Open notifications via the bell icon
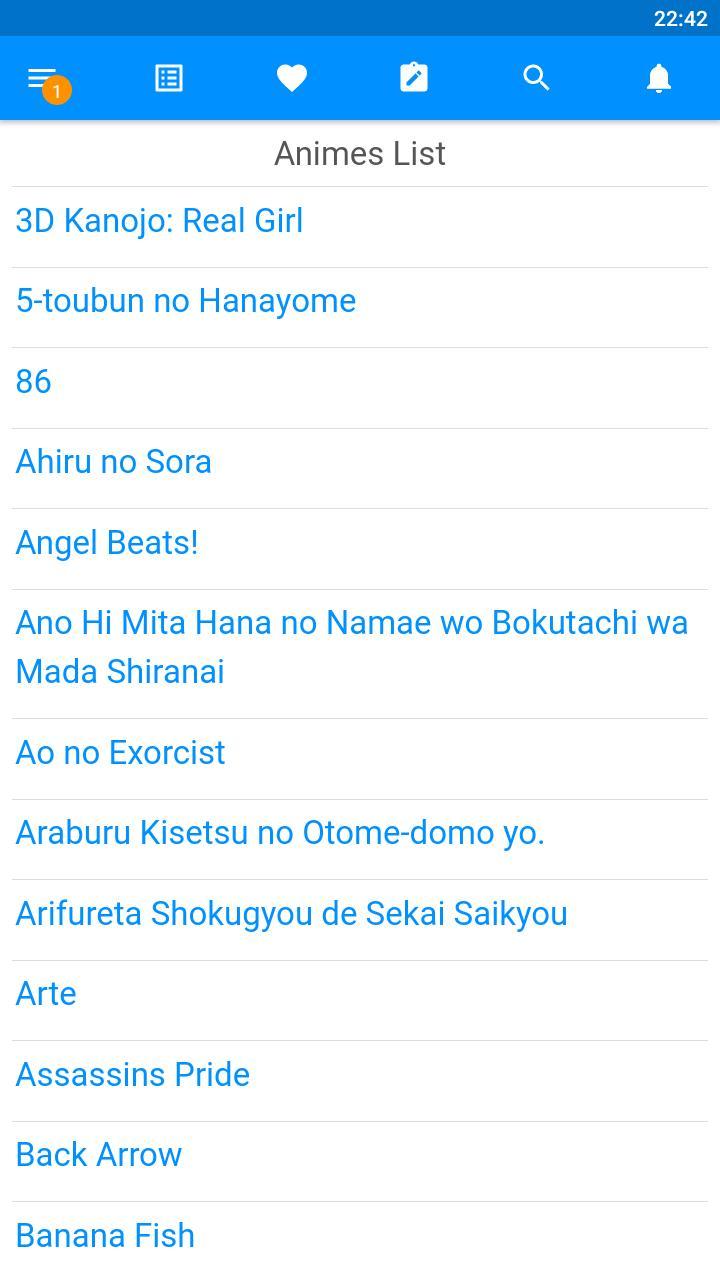 pyautogui.click(x=659, y=78)
